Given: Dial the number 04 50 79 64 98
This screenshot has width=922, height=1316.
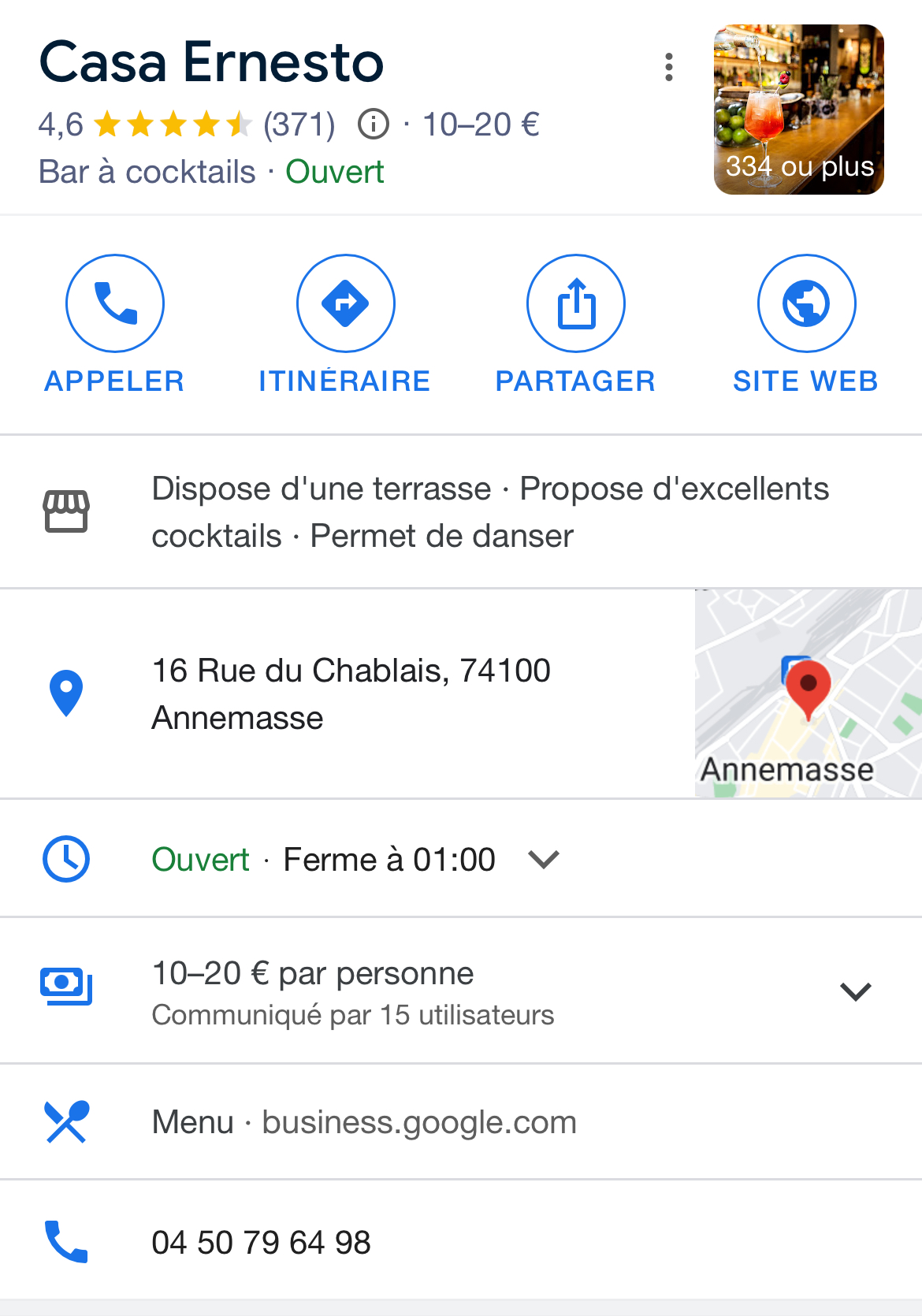Looking at the screenshot, I should 261,1243.
